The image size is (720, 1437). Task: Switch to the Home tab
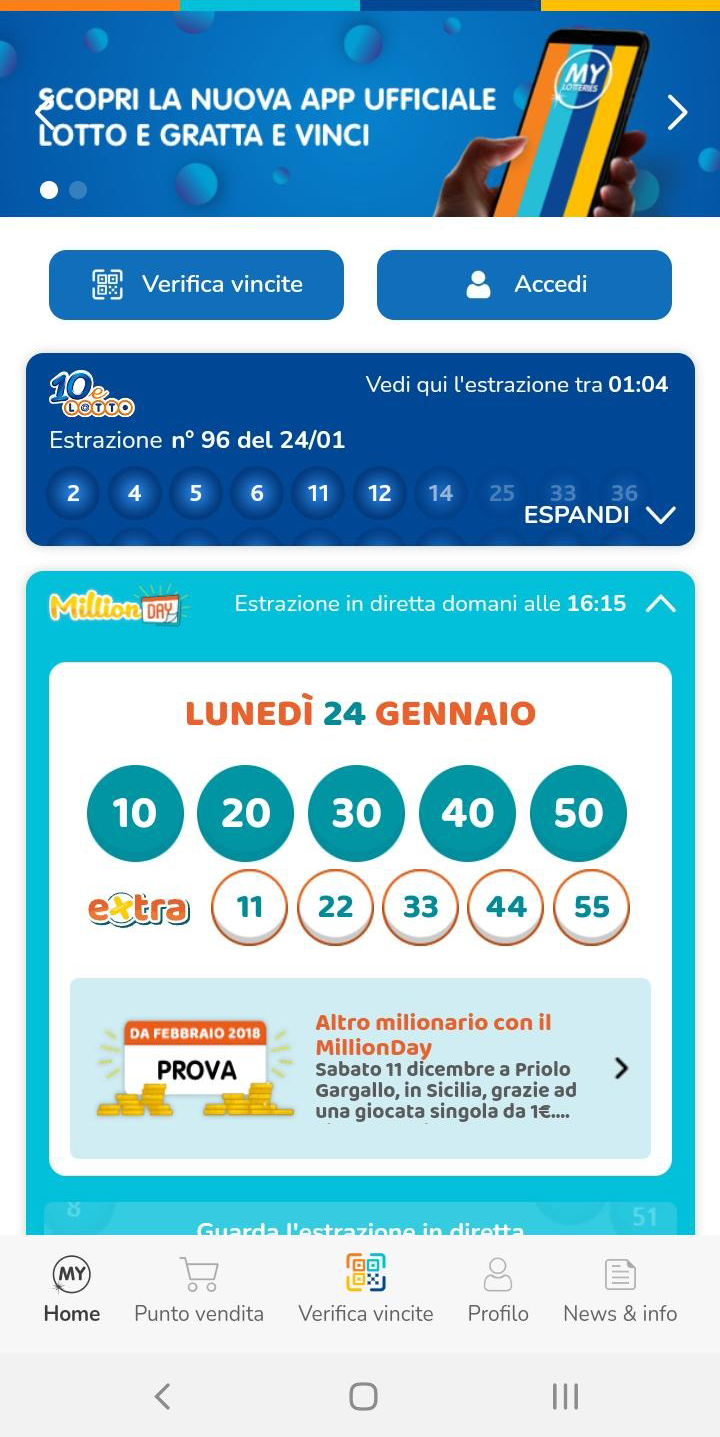click(x=72, y=1291)
